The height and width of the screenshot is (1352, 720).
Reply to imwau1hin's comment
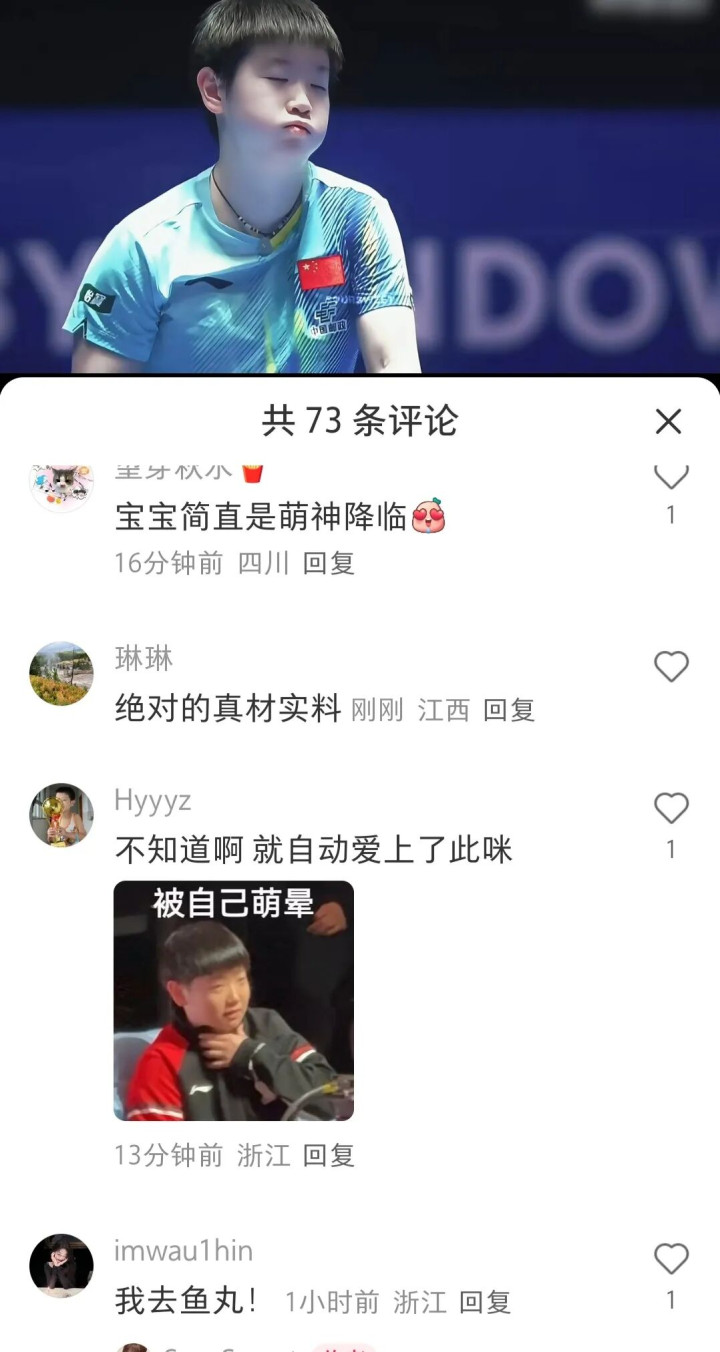click(485, 1302)
